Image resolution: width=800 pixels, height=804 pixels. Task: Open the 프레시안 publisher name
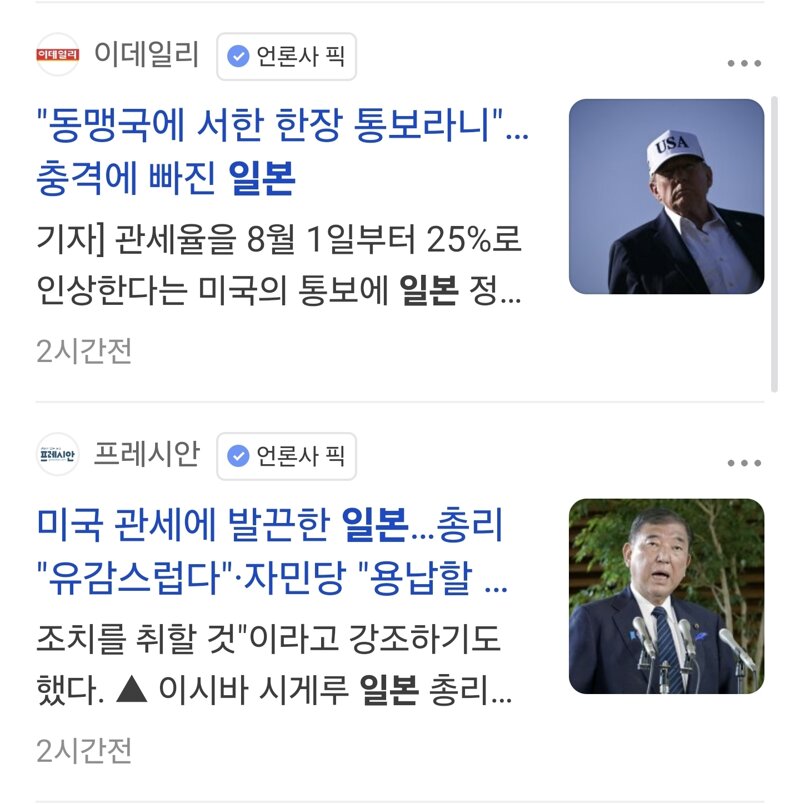coord(146,455)
